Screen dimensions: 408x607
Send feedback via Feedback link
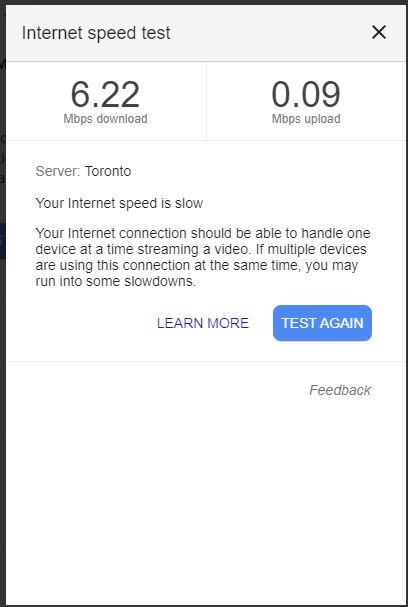[x=340, y=390]
